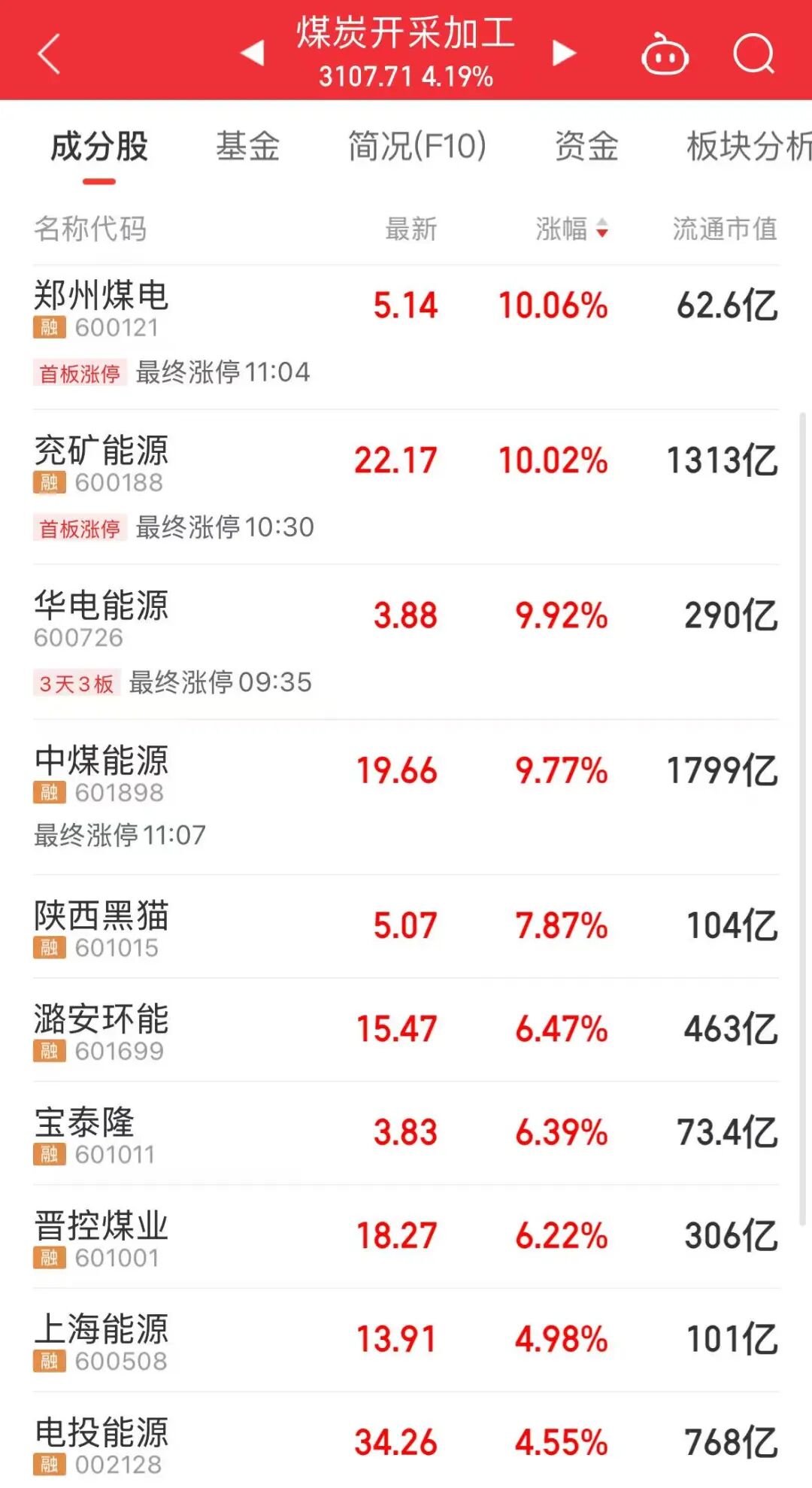The width and height of the screenshot is (812, 1488).
Task: Switch to the next sector with right triangle
Action: 563,53
